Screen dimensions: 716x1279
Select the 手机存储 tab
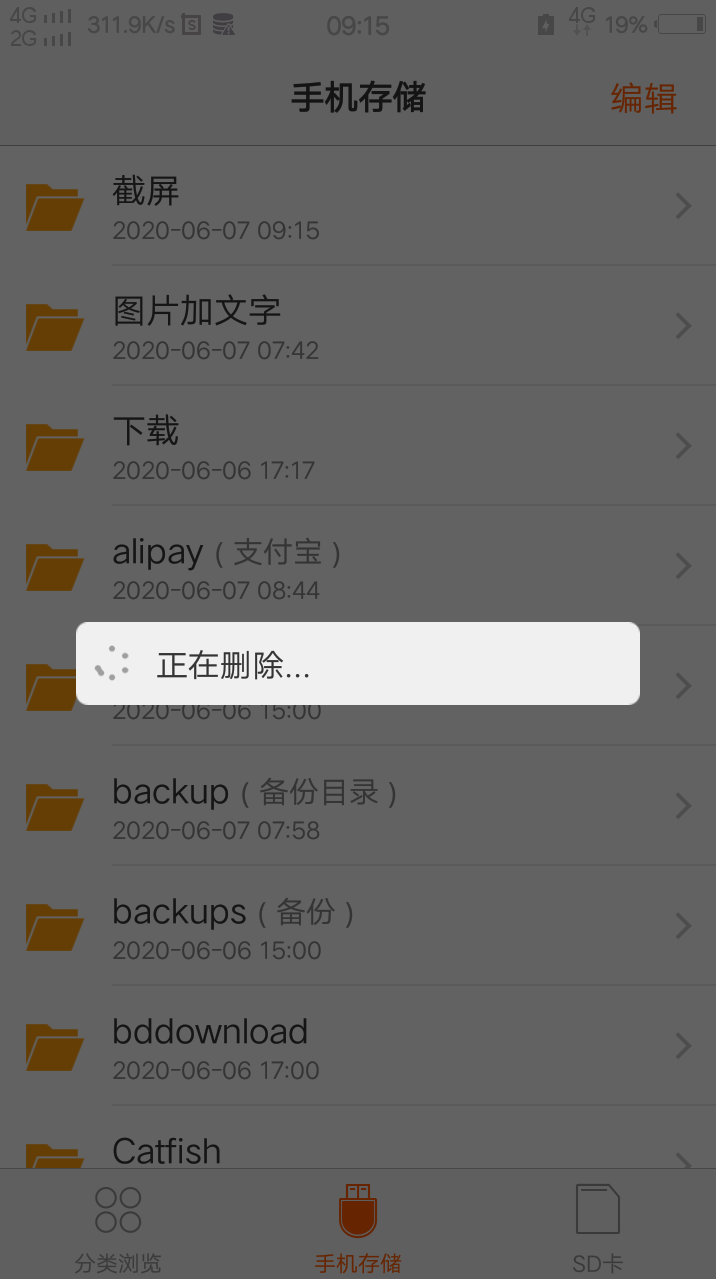358,1225
